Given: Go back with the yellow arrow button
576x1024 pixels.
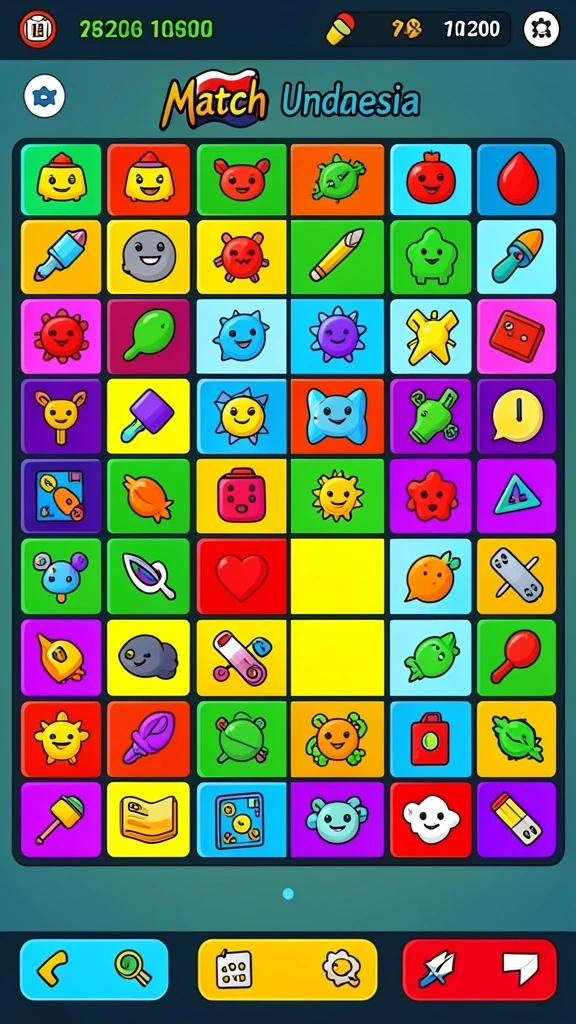Looking at the screenshot, I should pyautogui.click(x=53, y=968).
